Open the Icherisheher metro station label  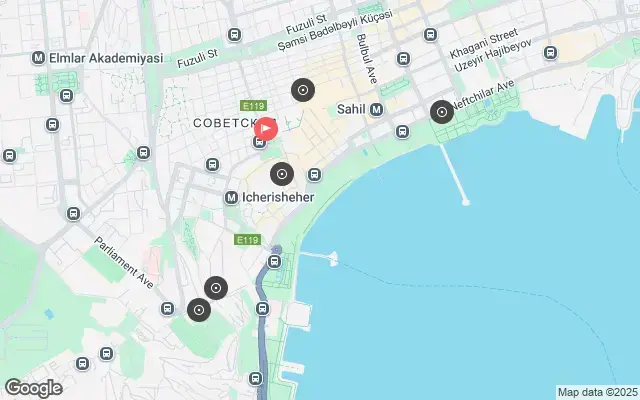point(271,198)
